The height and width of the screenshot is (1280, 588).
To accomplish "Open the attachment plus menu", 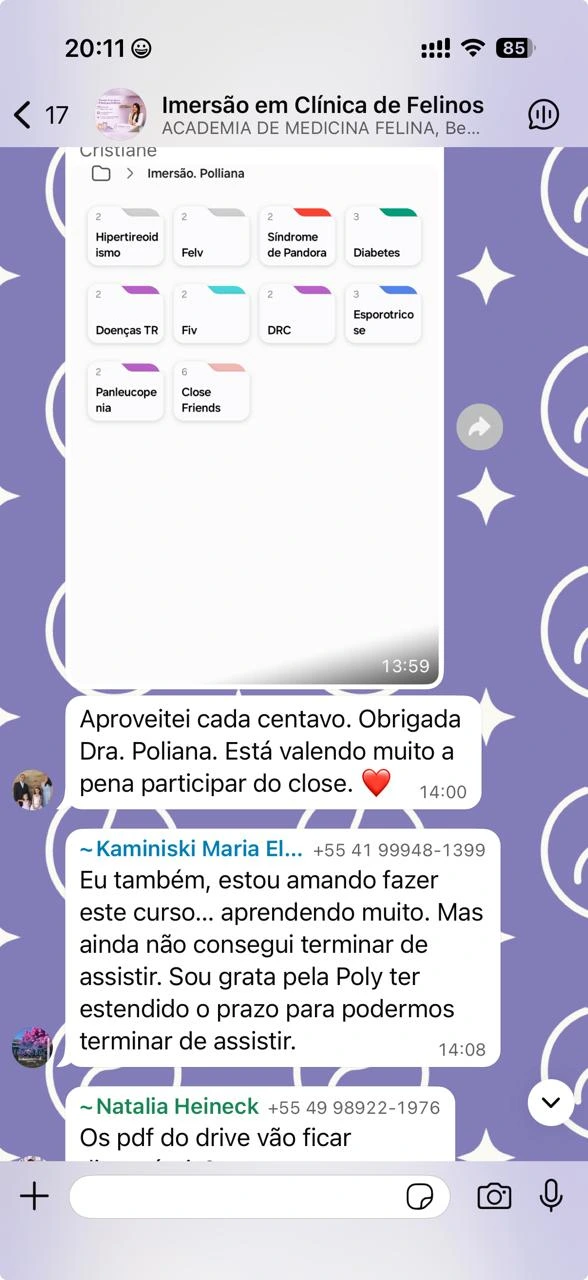I will [34, 1196].
